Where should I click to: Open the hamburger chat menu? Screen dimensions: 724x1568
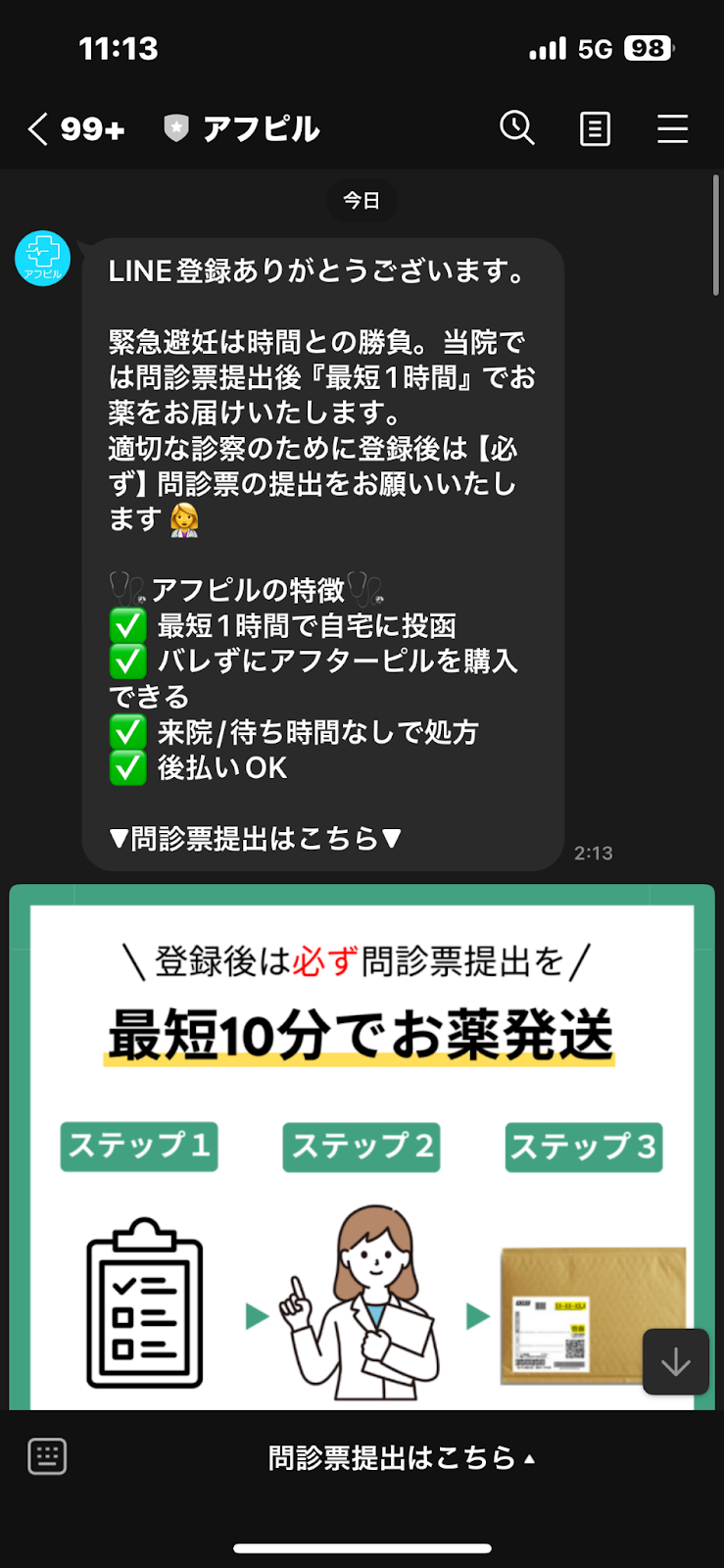pyautogui.click(x=672, y=128)
